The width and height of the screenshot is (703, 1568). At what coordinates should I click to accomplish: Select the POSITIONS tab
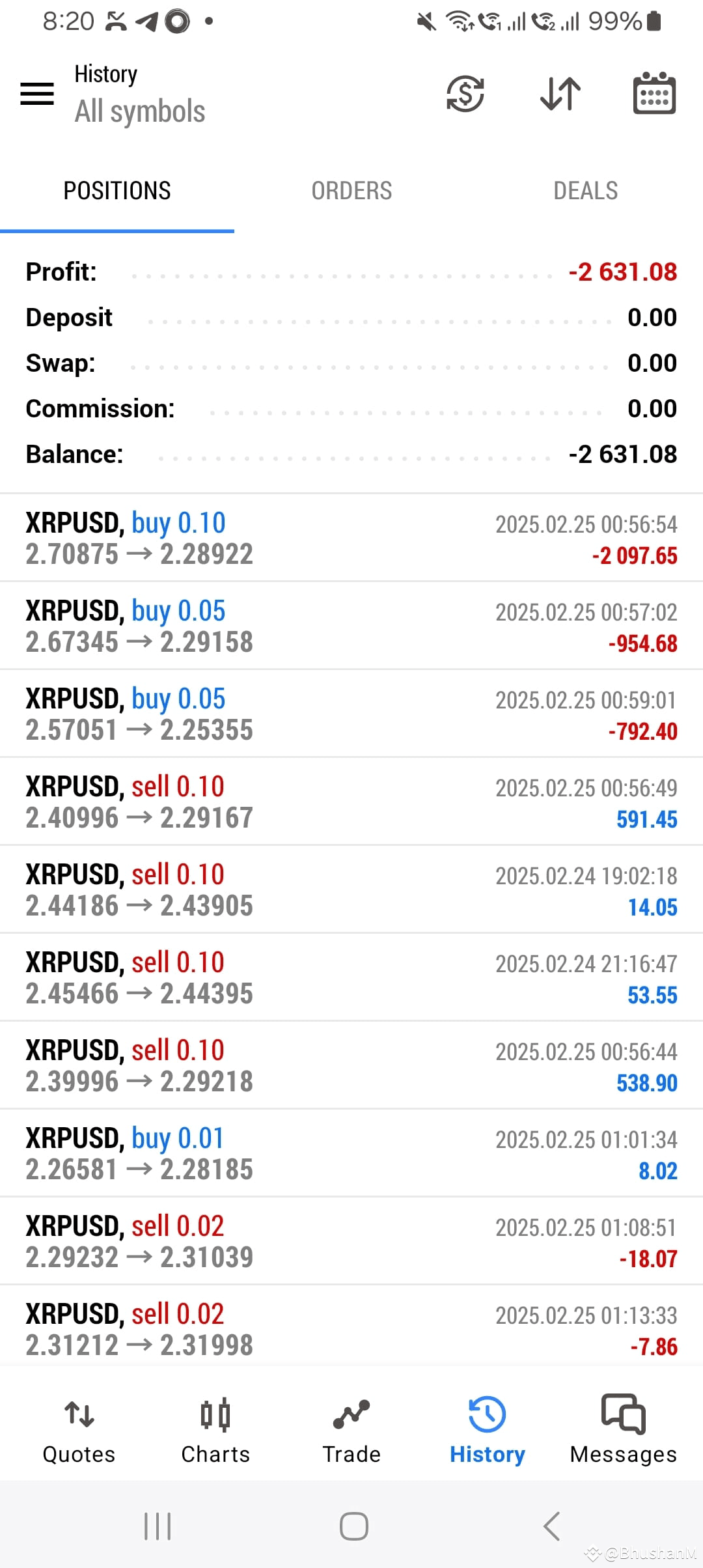[117, 191]
